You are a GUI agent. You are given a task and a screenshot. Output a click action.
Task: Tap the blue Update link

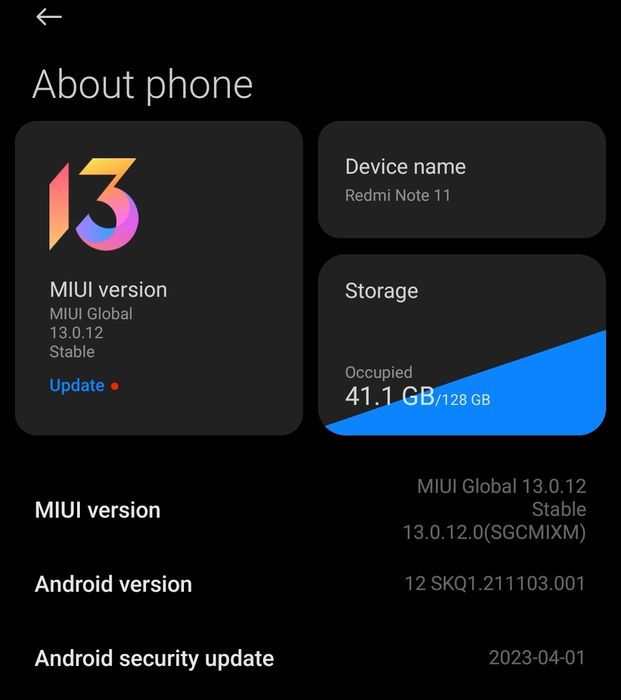pyautogui.click(x=77, y=385)
